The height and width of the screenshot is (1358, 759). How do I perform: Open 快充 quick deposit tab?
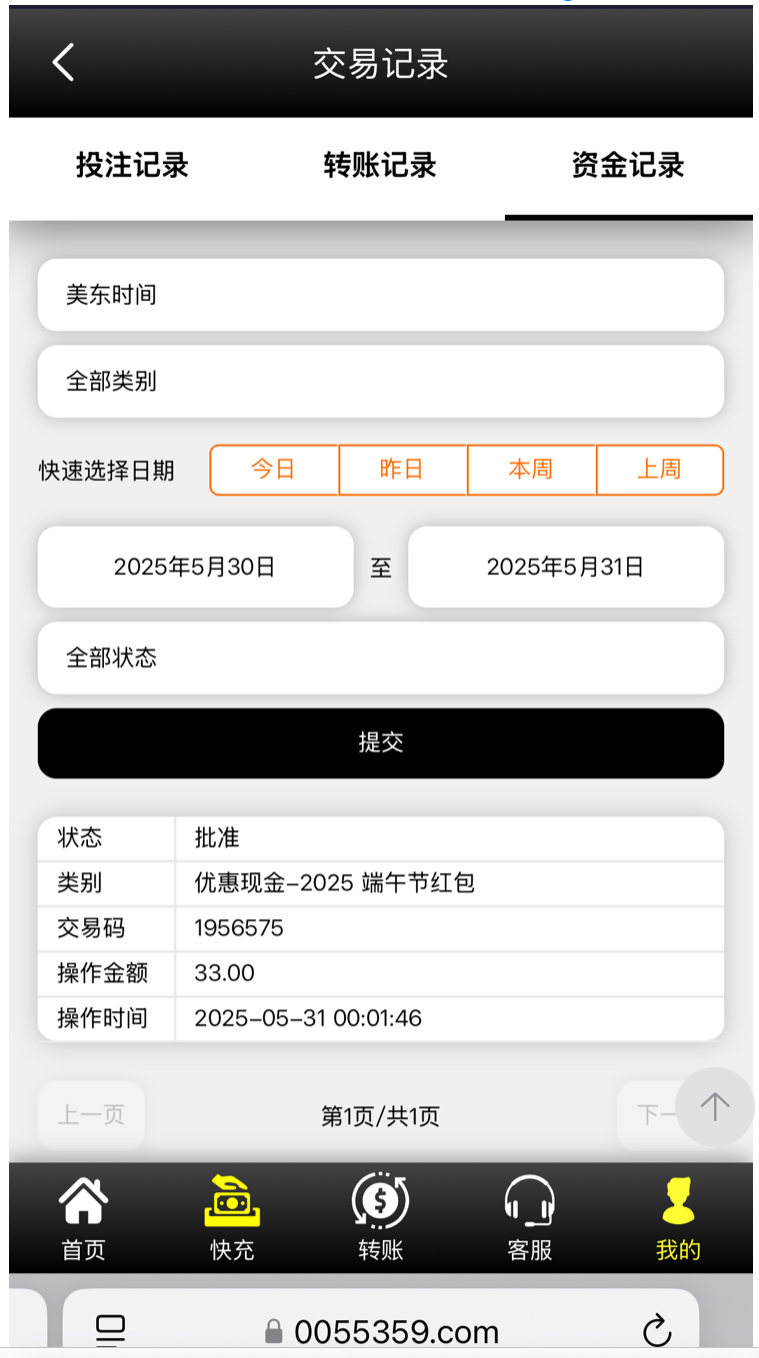click(232, 1217)
